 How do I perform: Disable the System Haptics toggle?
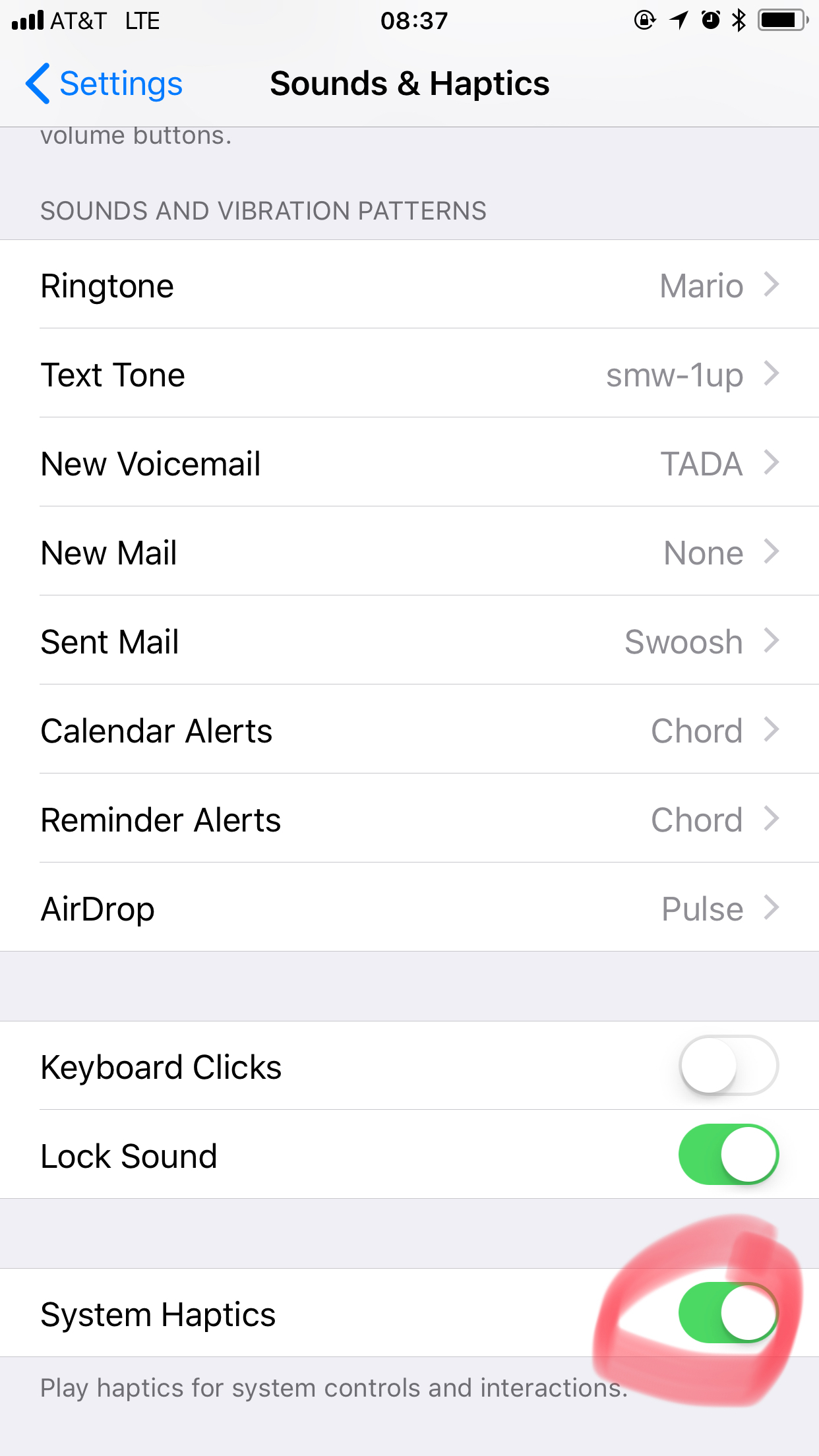point(729,1312)
